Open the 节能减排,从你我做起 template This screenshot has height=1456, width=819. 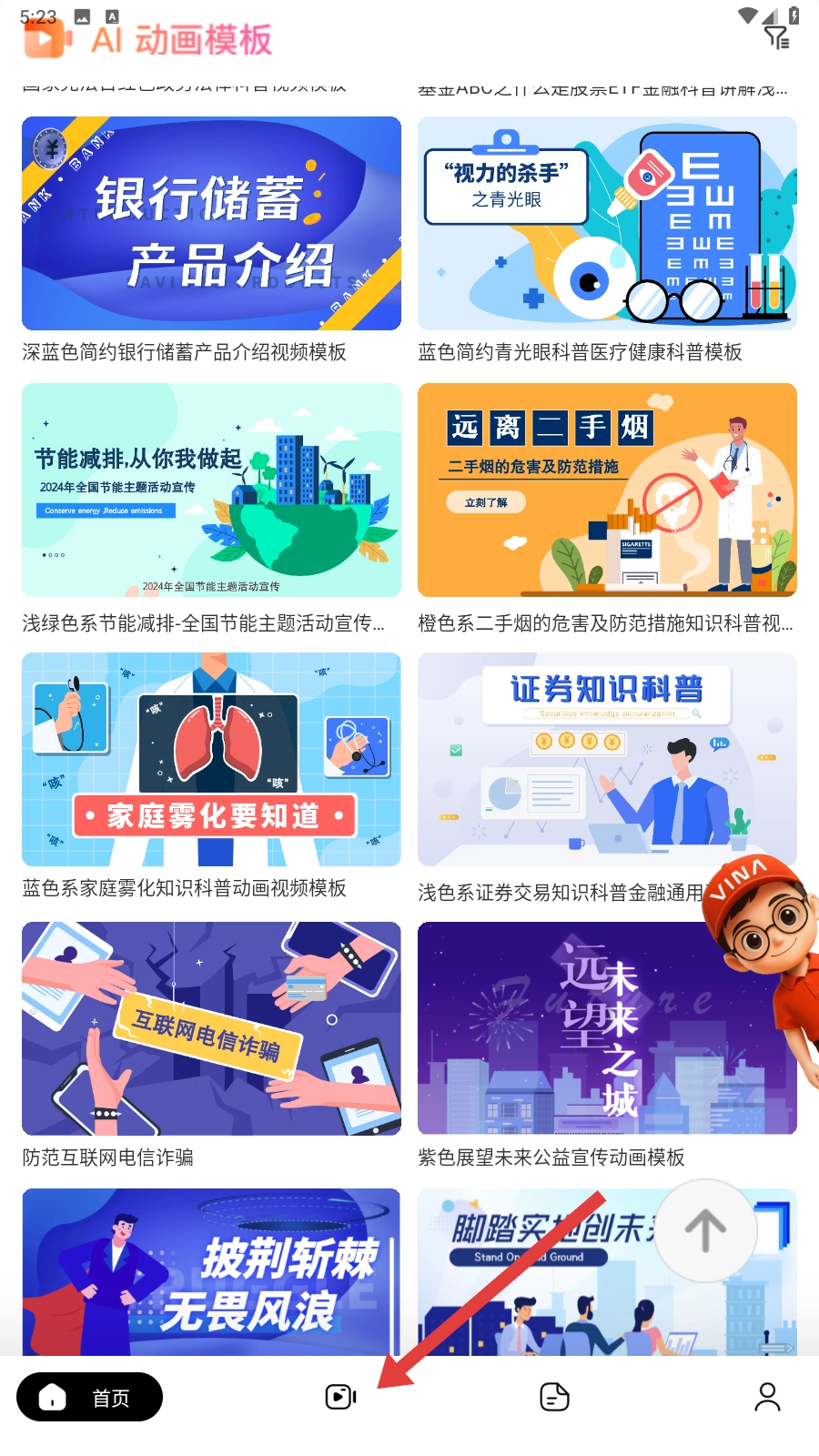coord(211,490)
